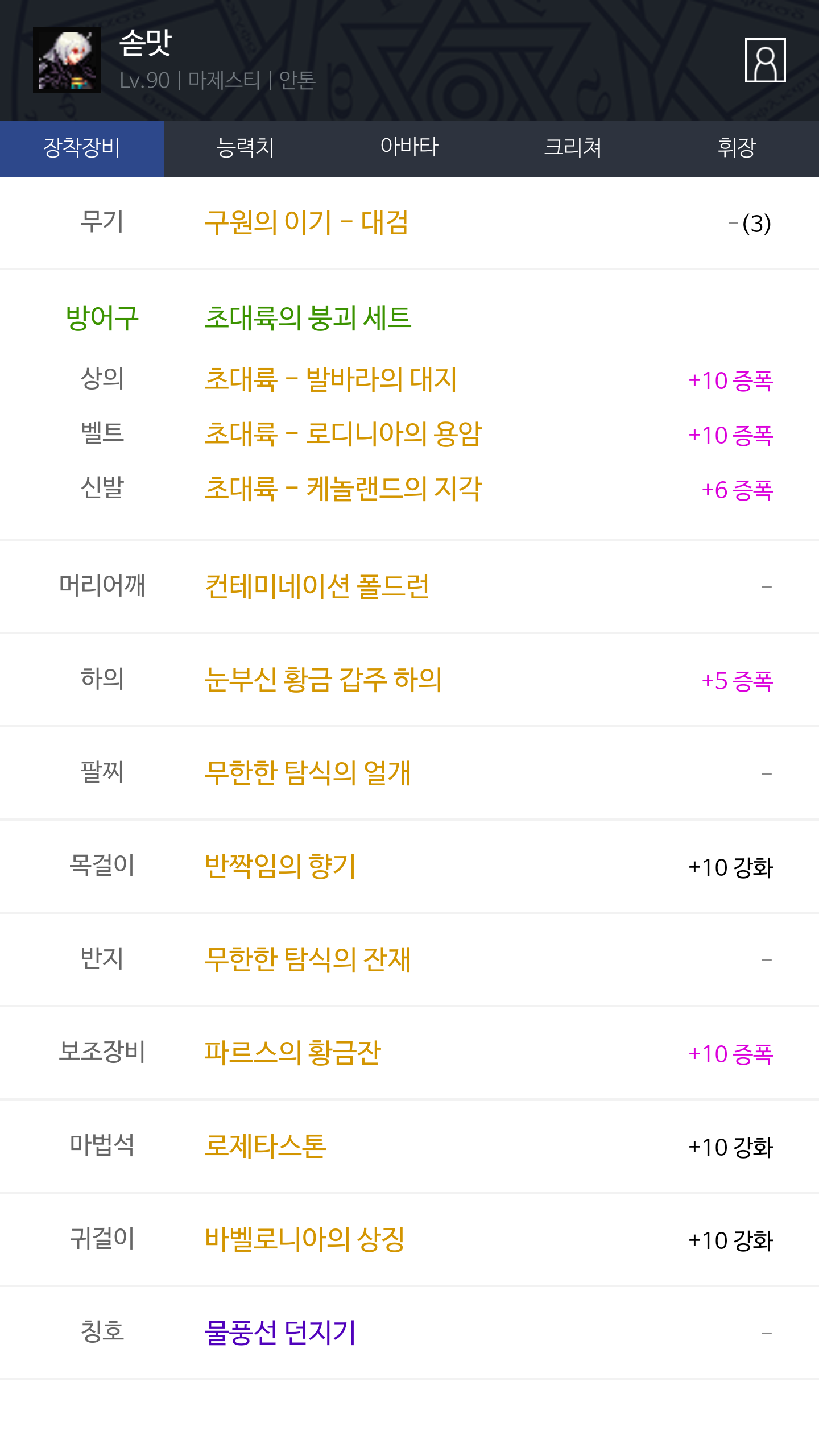View 초대륙 - 발바라의 대지 details
819x1456 pixels.
click(x=330, y=379)
